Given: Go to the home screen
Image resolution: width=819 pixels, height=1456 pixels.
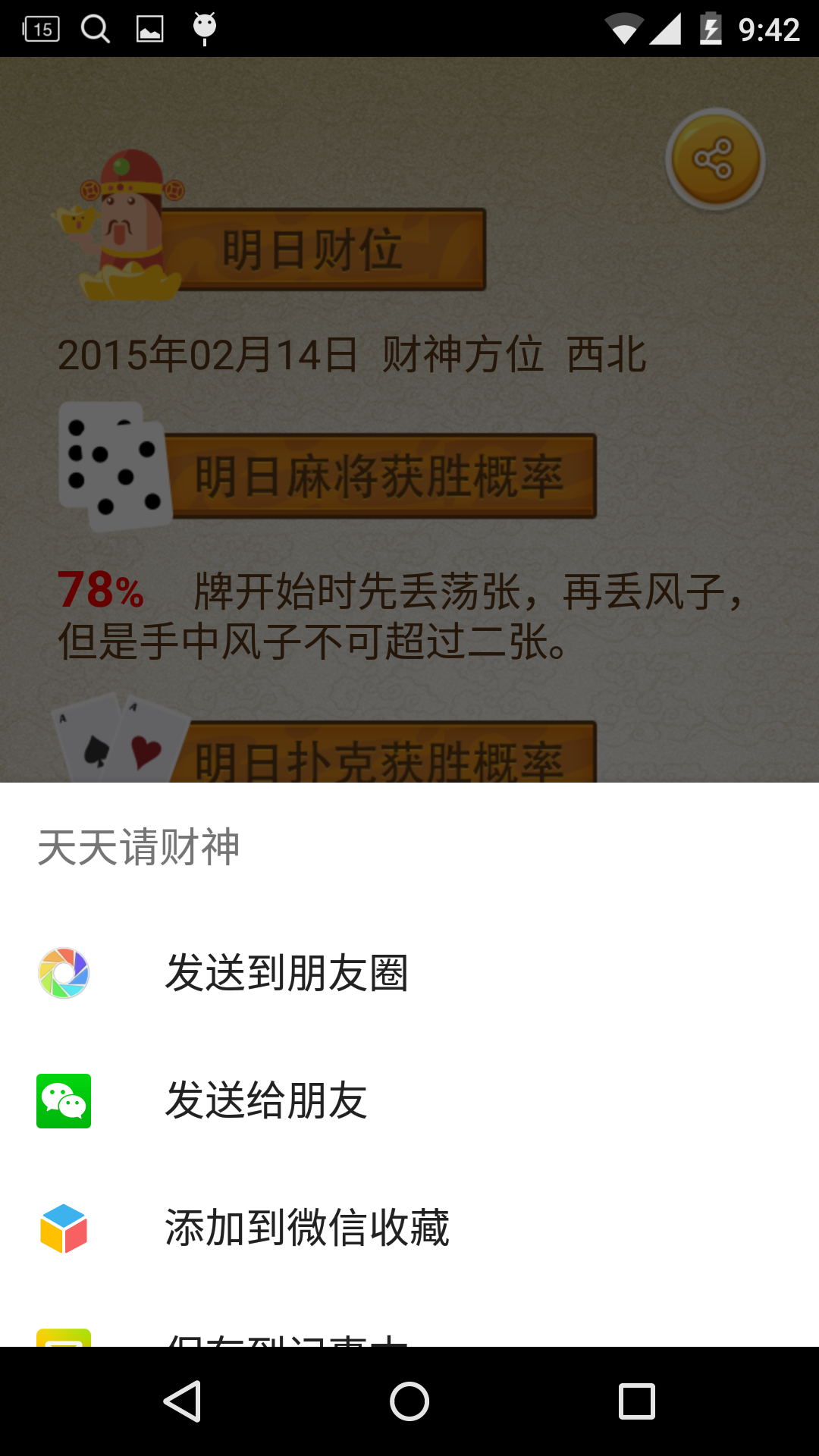Looking at the screenshot, I should (x=409, y=1401).
